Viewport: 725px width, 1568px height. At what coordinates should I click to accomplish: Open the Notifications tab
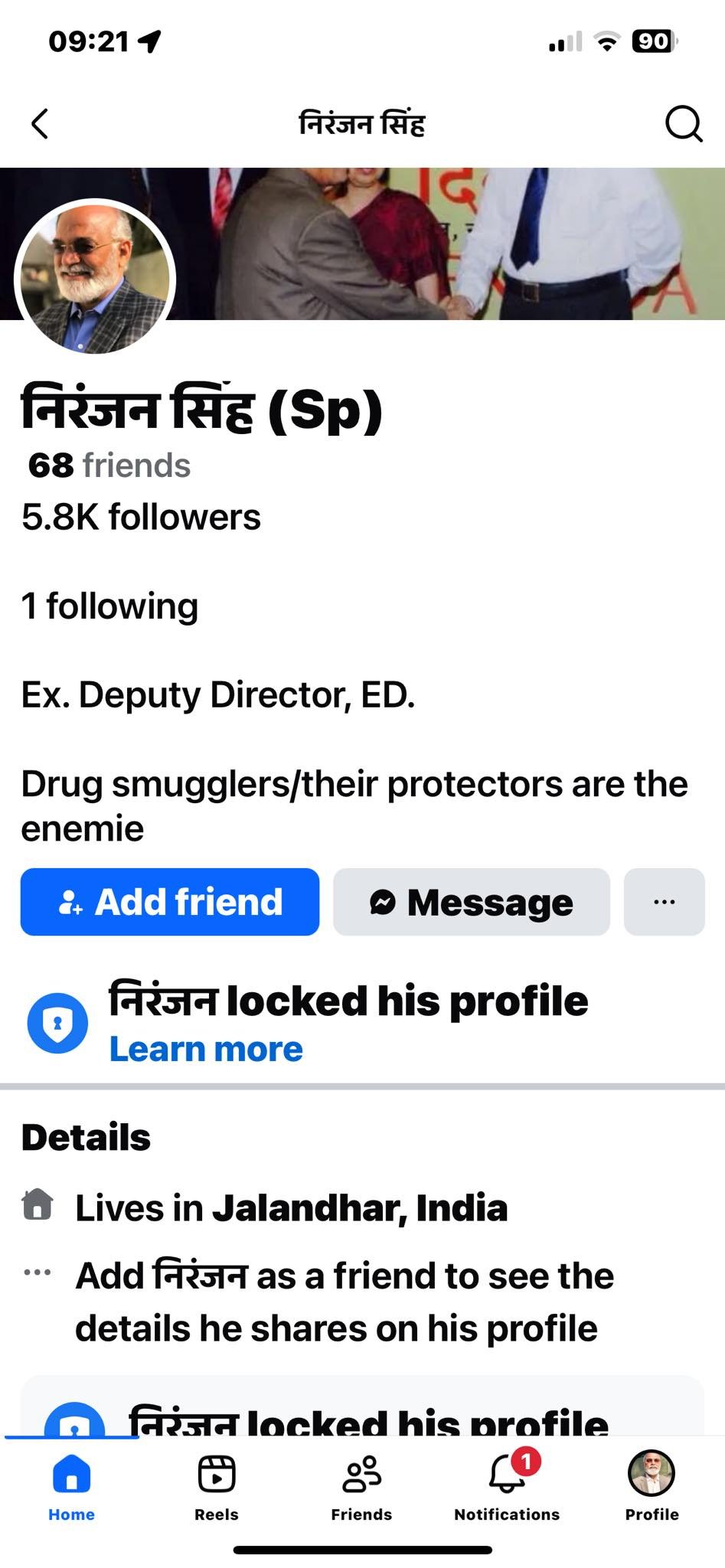[x=507, y=1487]
